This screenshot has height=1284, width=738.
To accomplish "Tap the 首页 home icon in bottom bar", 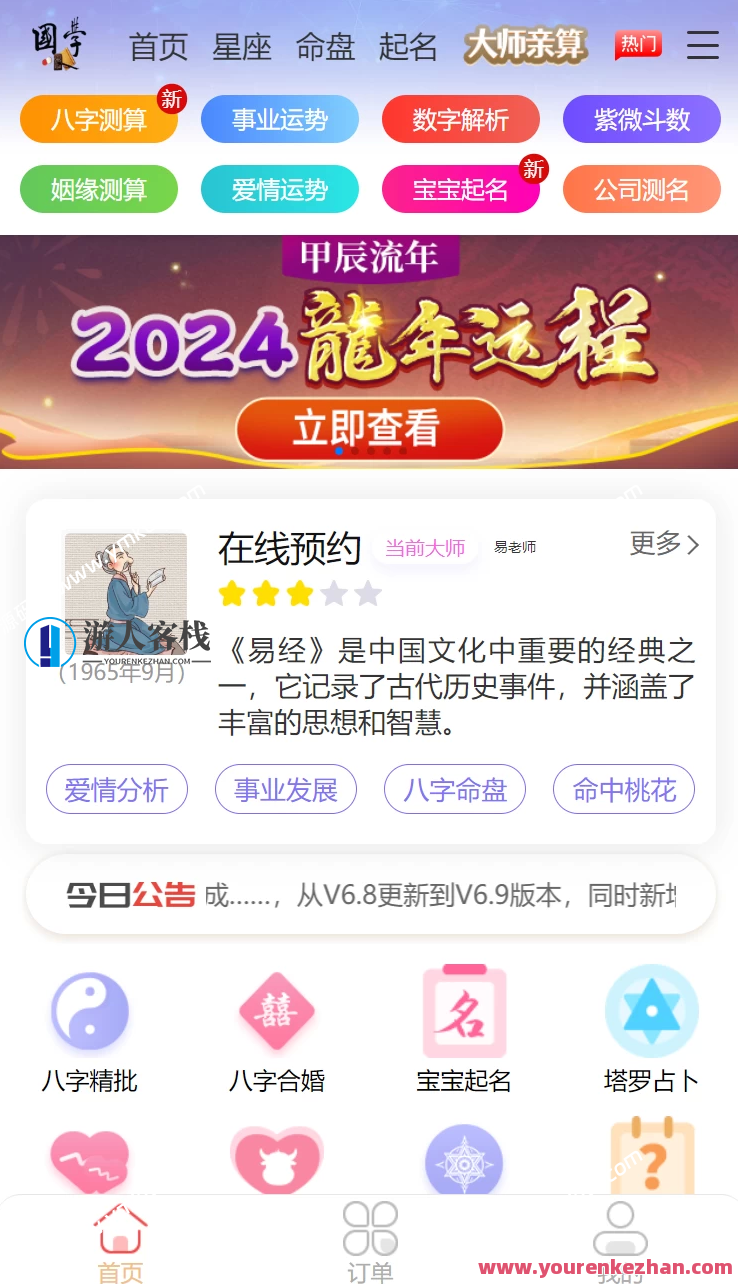I will [x=120, y=1227].
